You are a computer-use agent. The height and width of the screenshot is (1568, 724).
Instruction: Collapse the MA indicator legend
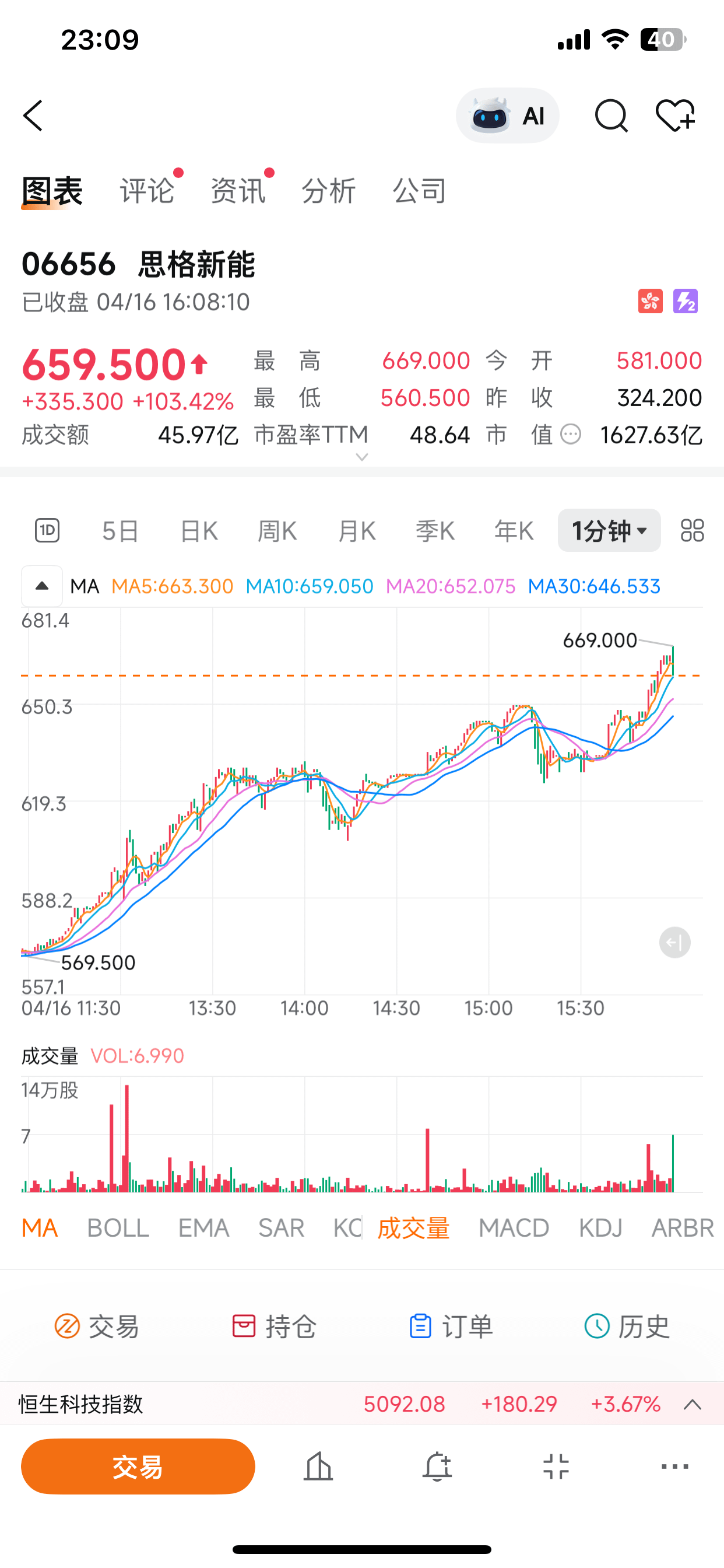click(42, 586)
